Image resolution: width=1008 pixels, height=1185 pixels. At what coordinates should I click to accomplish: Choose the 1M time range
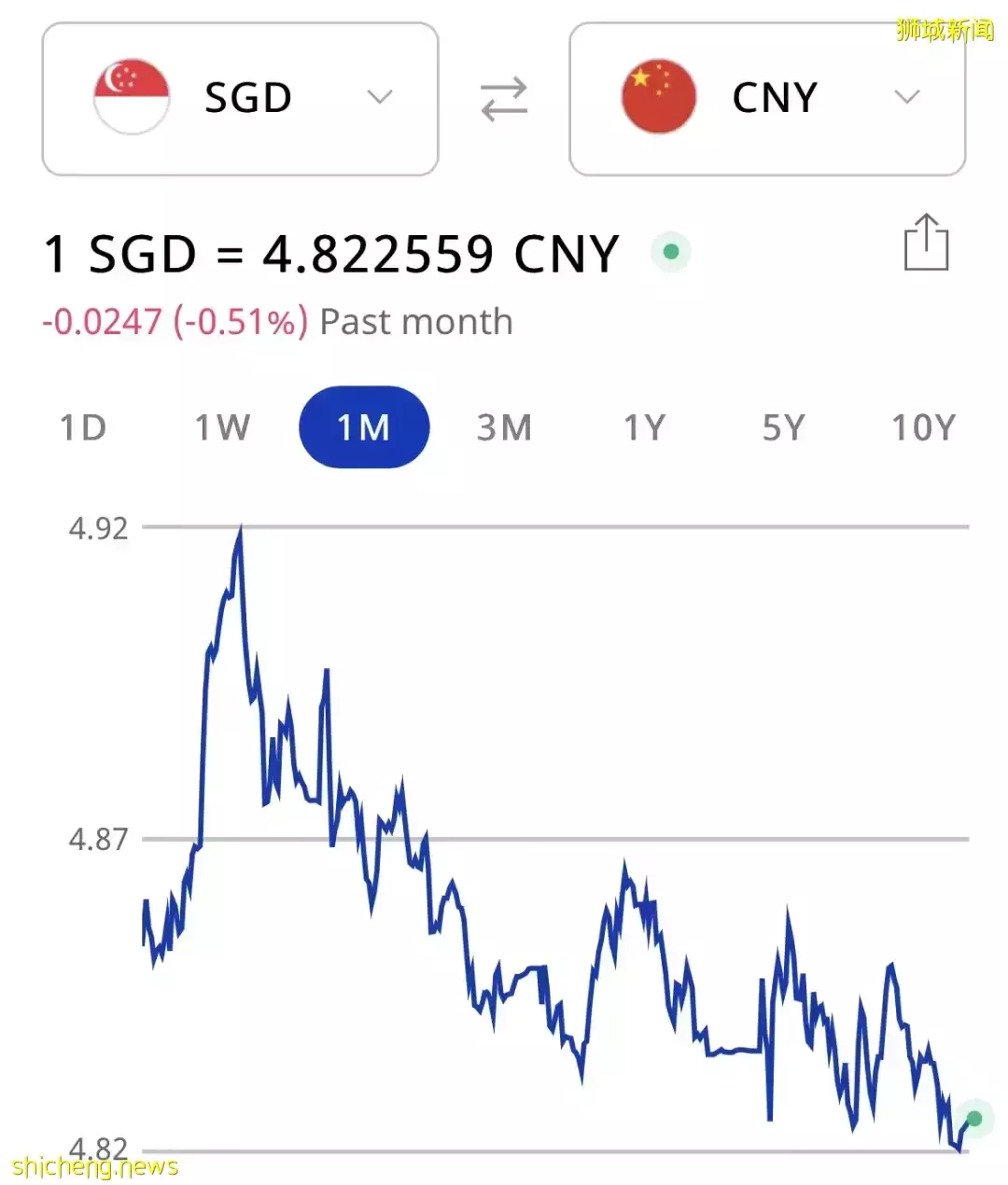[363, 428]
